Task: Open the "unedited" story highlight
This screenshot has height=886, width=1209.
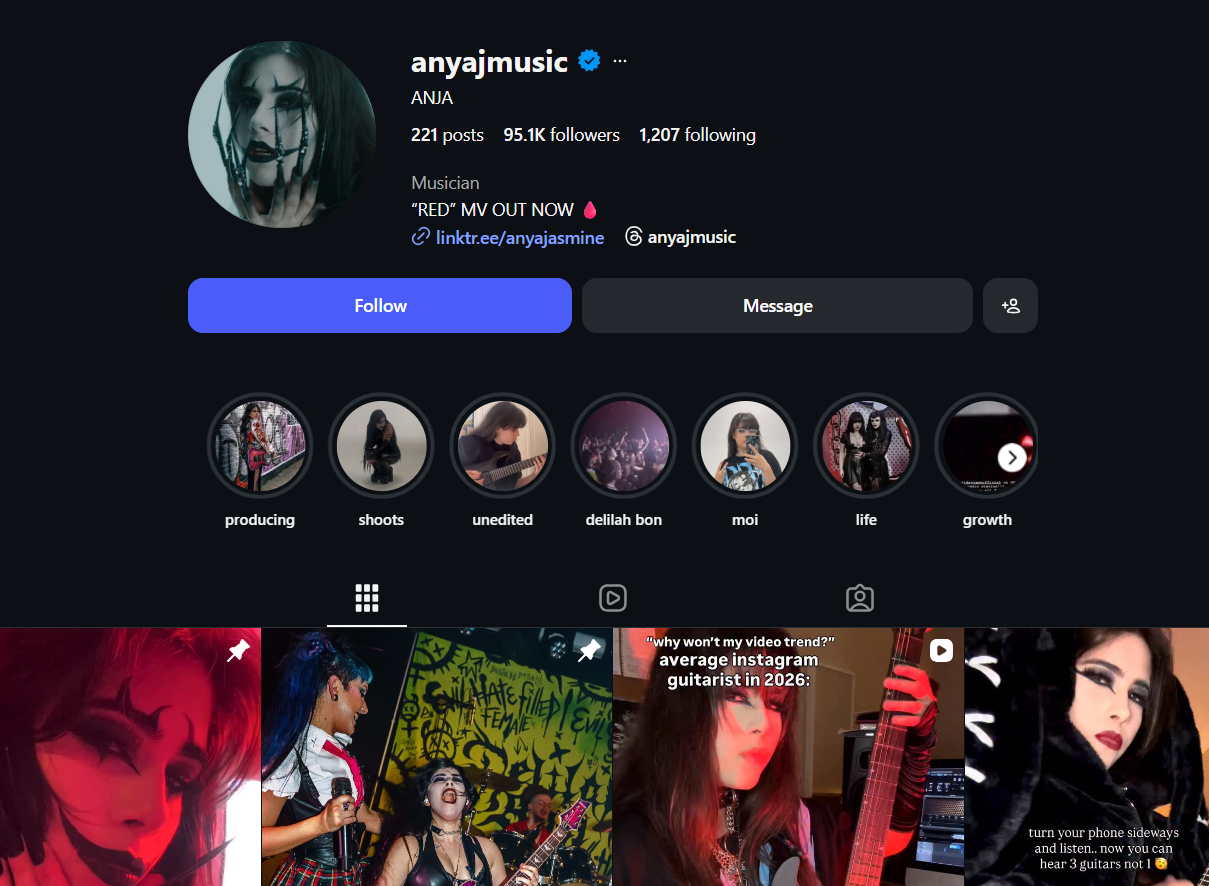Action: (502, 446)
